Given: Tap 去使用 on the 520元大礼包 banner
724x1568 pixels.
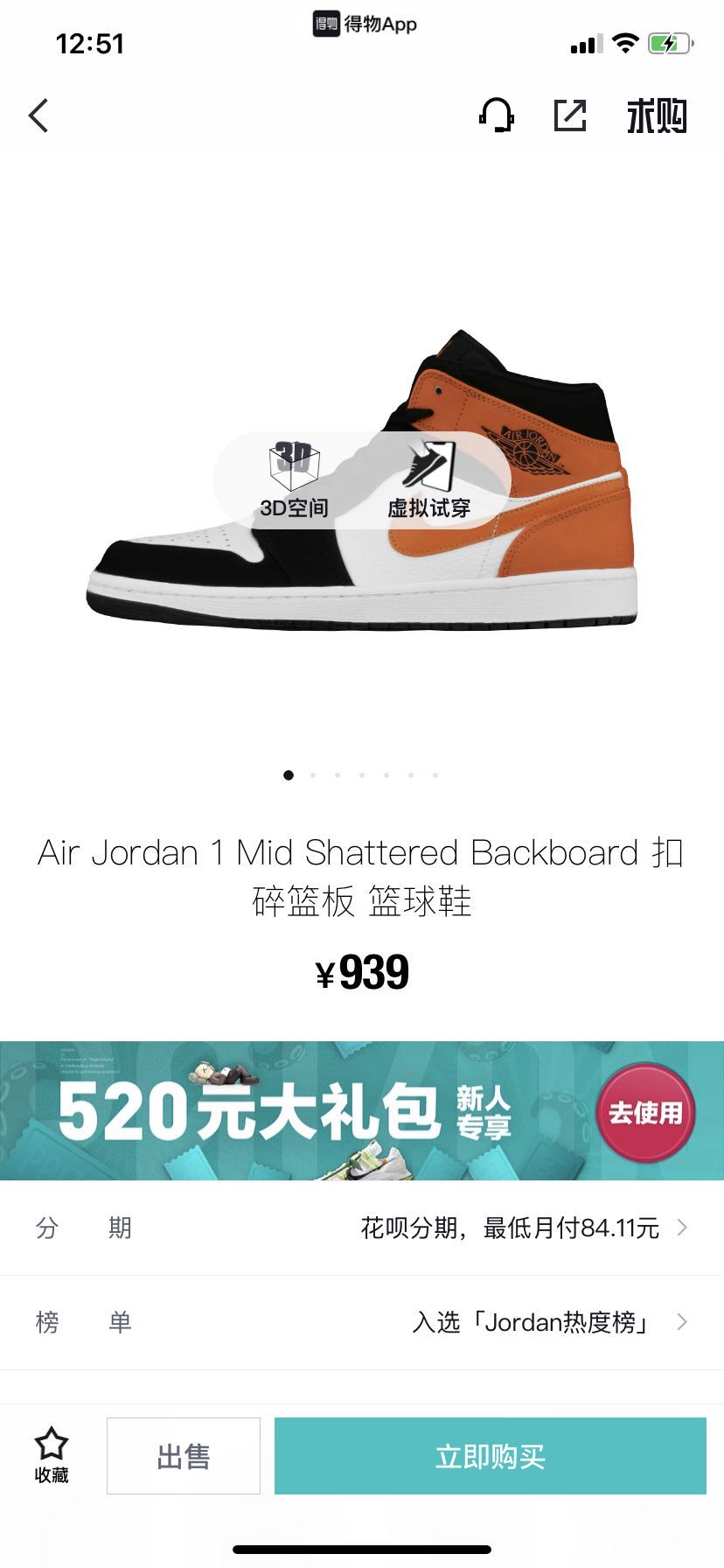Looking at the screenshot, I should coord(645,1112).
